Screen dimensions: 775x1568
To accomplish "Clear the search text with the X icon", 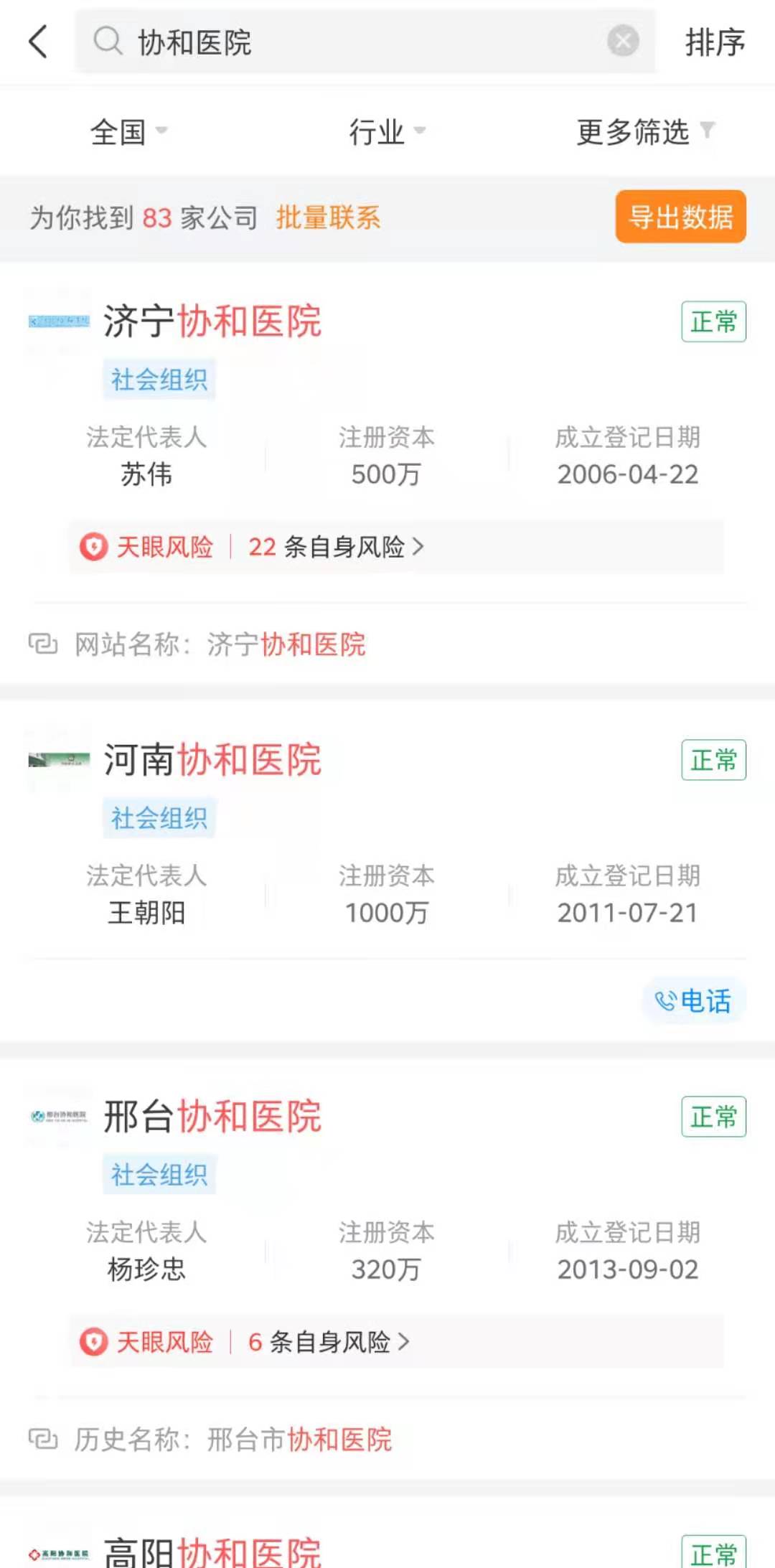I will tap(622, 41).
